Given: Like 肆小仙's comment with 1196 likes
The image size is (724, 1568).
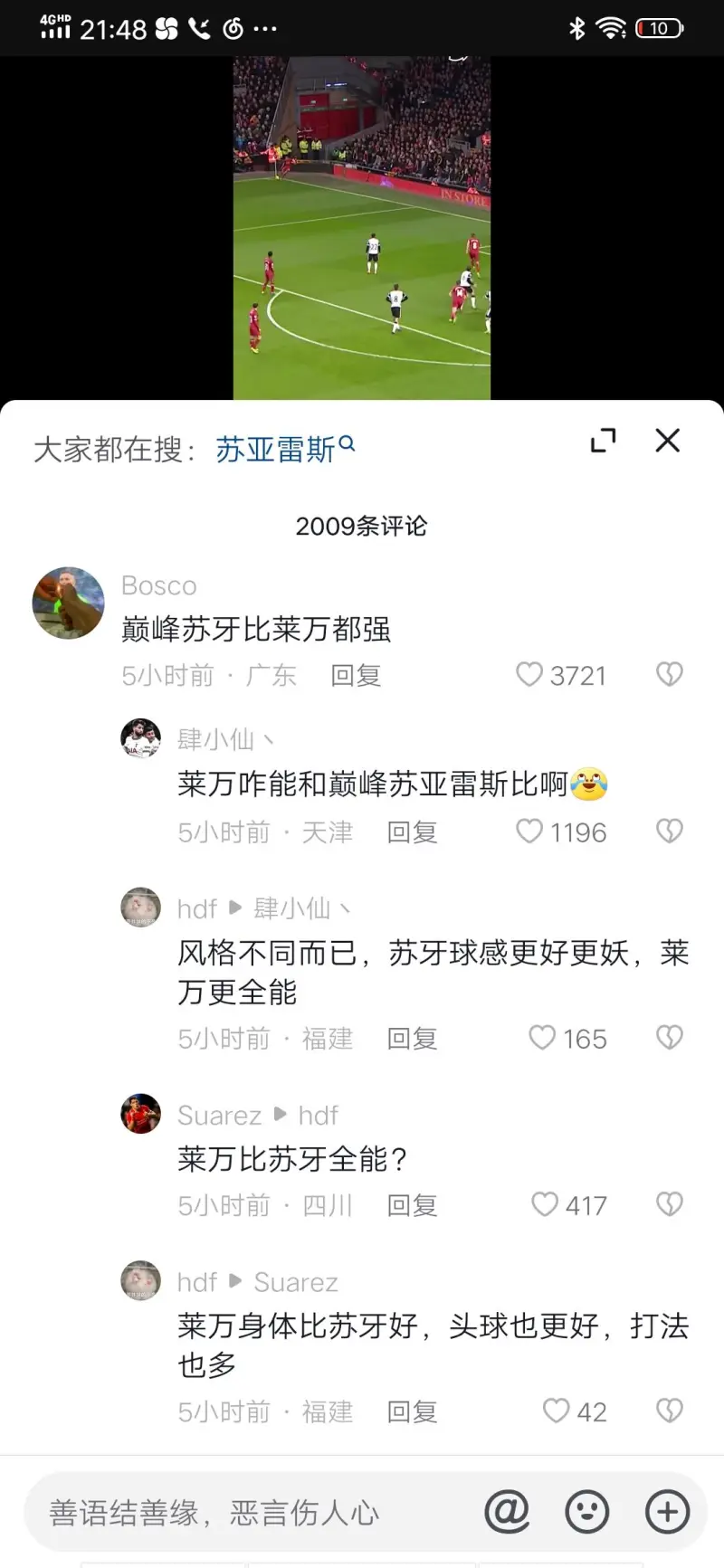Looking at the screenshot, I should tap(529, 832).
